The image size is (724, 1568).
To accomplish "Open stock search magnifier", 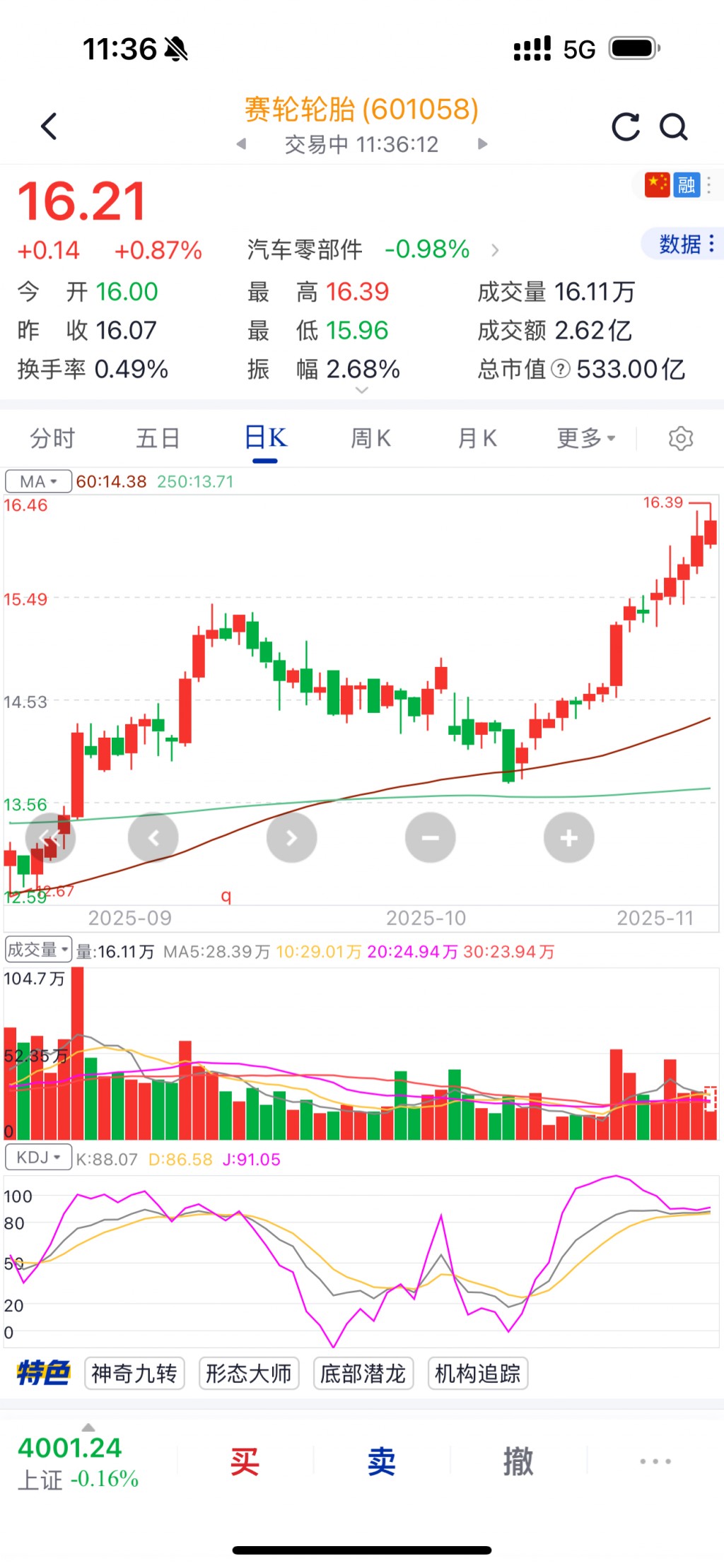I will pyautogui.click(x=673, y=127).
